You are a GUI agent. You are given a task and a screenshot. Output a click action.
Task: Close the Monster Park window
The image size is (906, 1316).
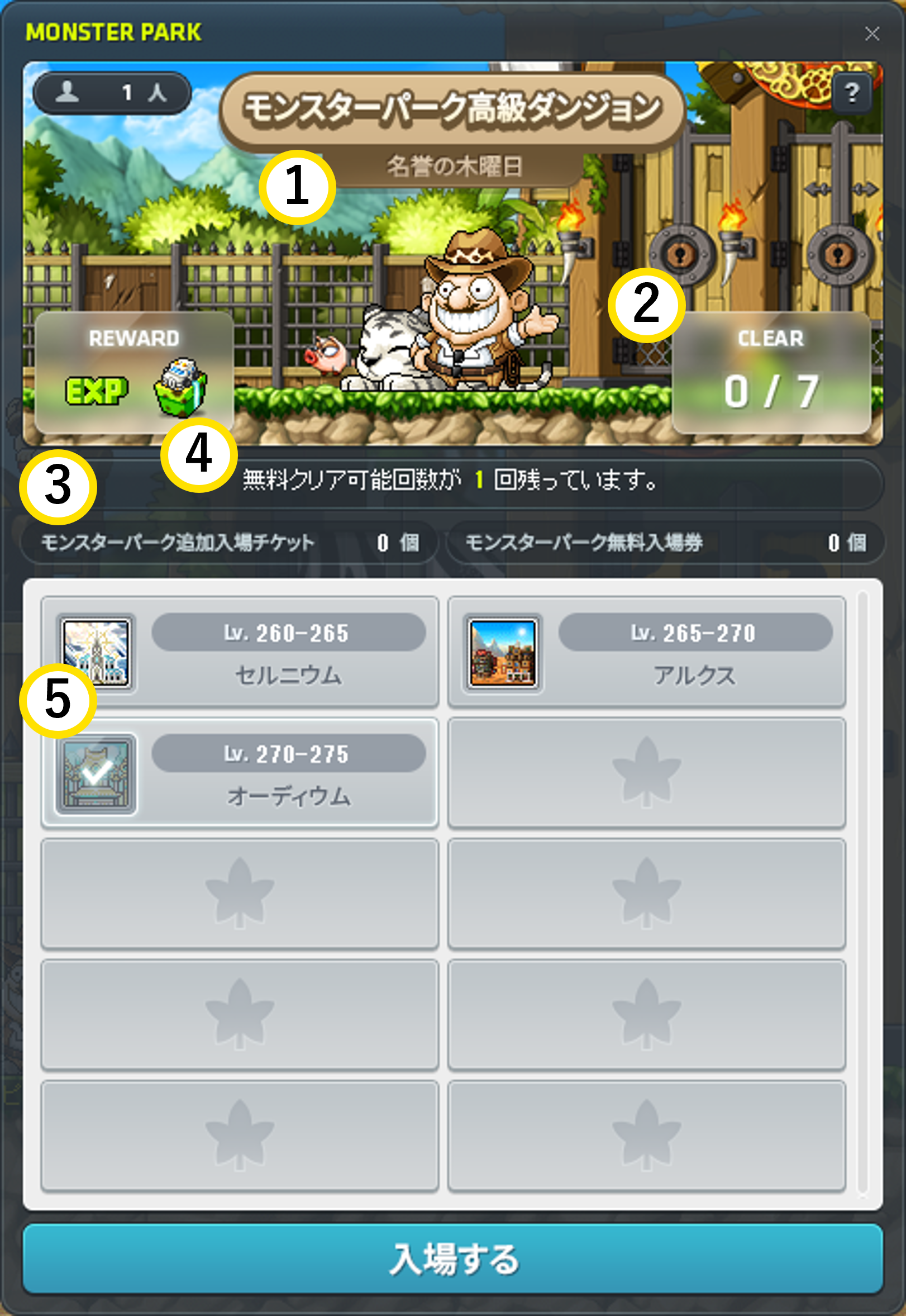[x=871, y=34]
